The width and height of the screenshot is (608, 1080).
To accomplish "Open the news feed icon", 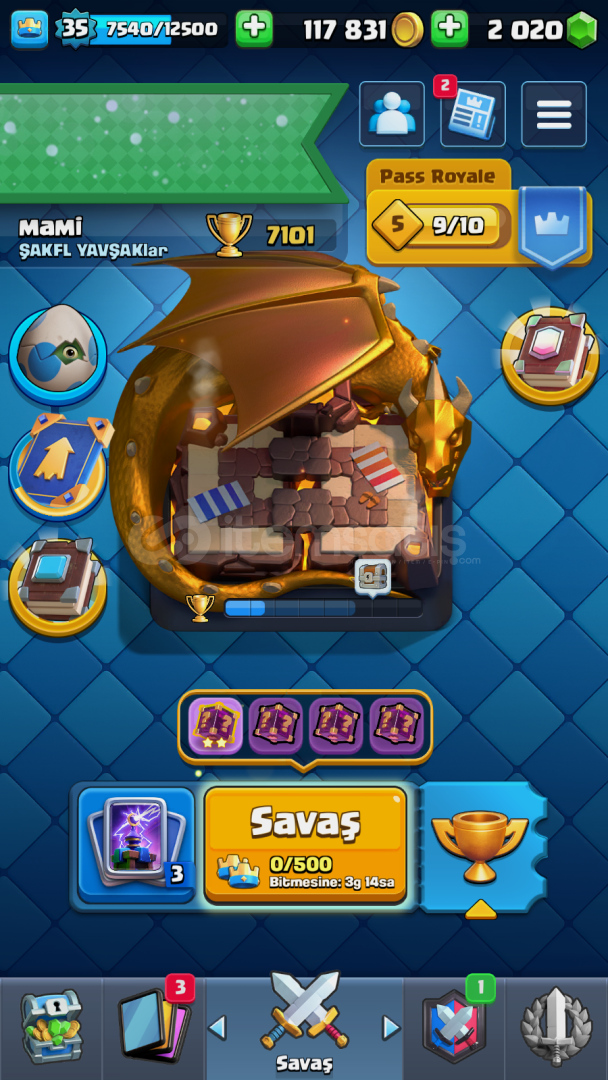I will [x=472, y=114].
